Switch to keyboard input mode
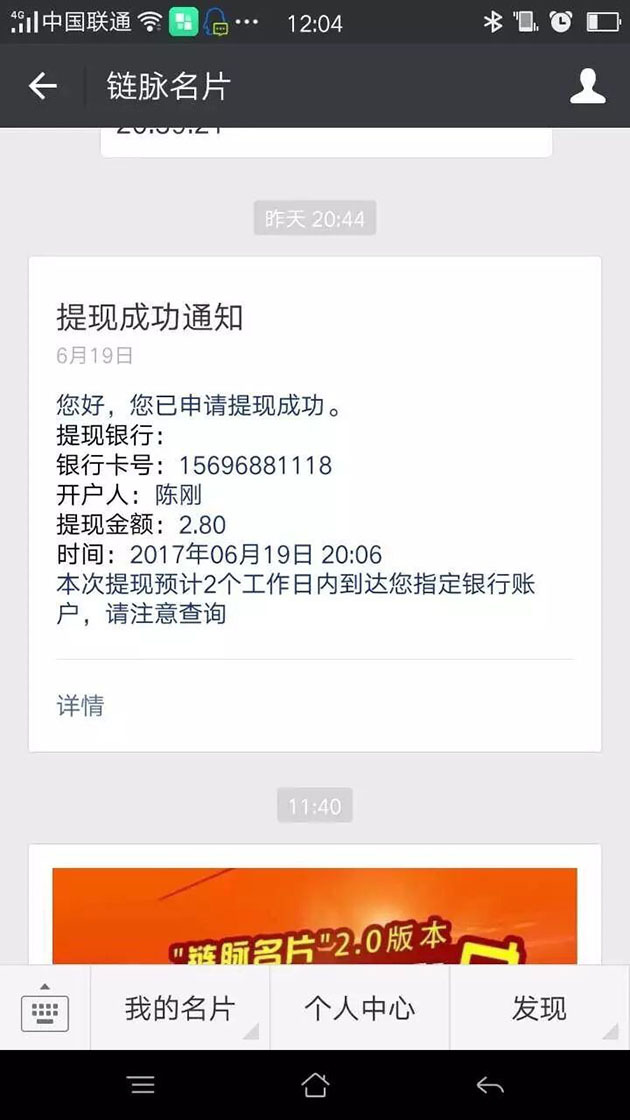This screenshot has height=1120, width=630. [x=45, y=1008]
